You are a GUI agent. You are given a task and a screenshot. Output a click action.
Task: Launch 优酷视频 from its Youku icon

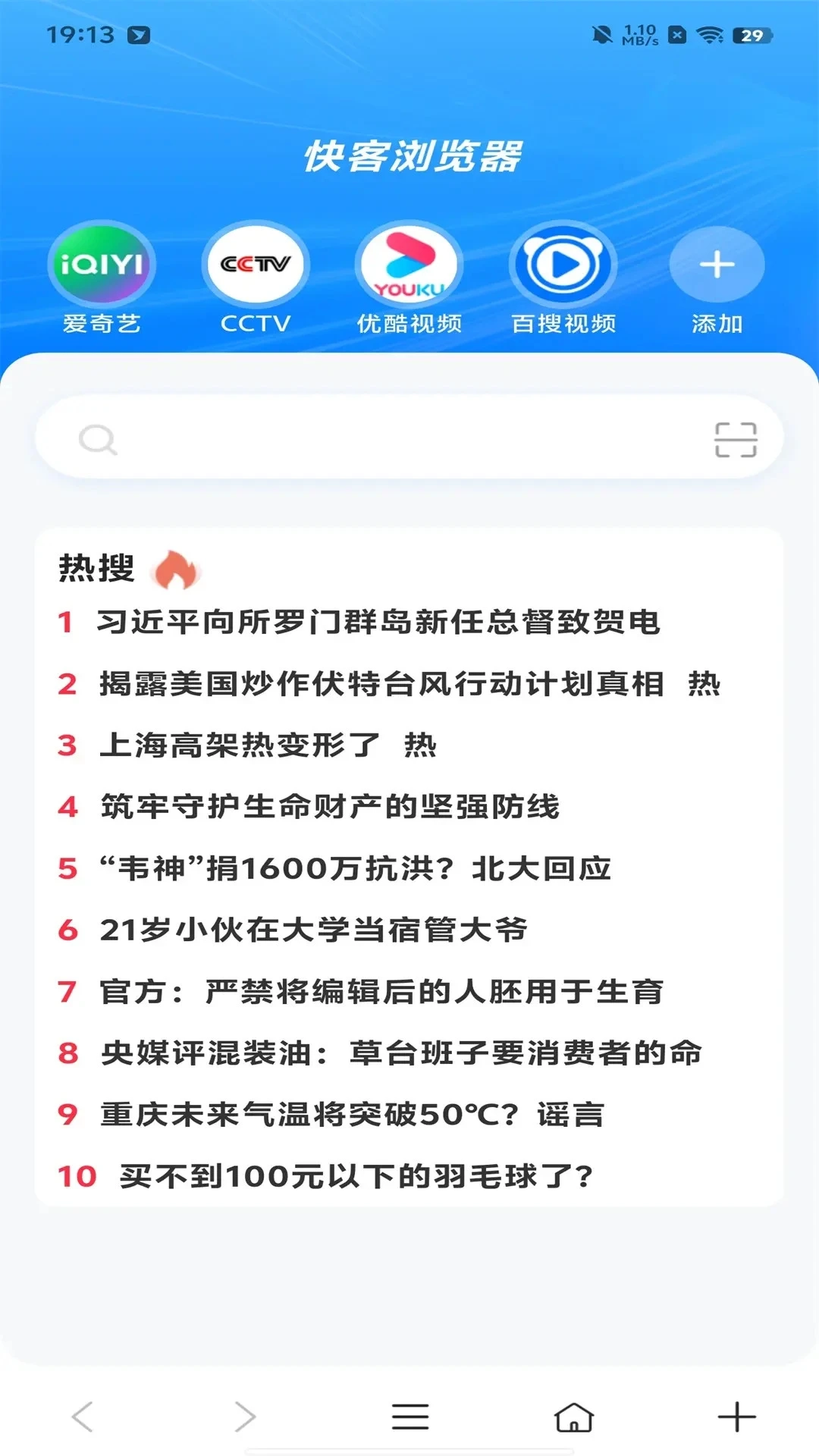point(409,264)
